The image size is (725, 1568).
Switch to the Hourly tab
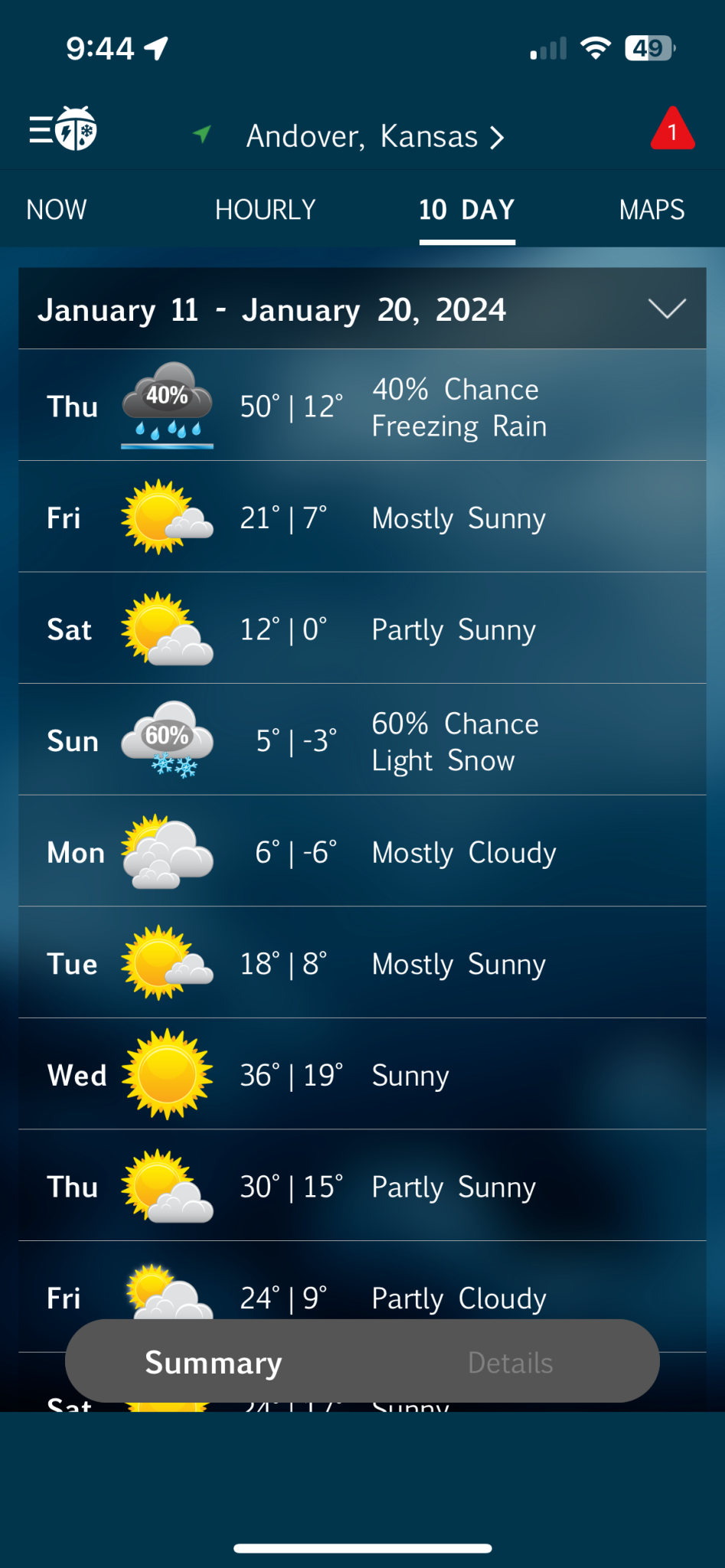click(x=265, y=210)
